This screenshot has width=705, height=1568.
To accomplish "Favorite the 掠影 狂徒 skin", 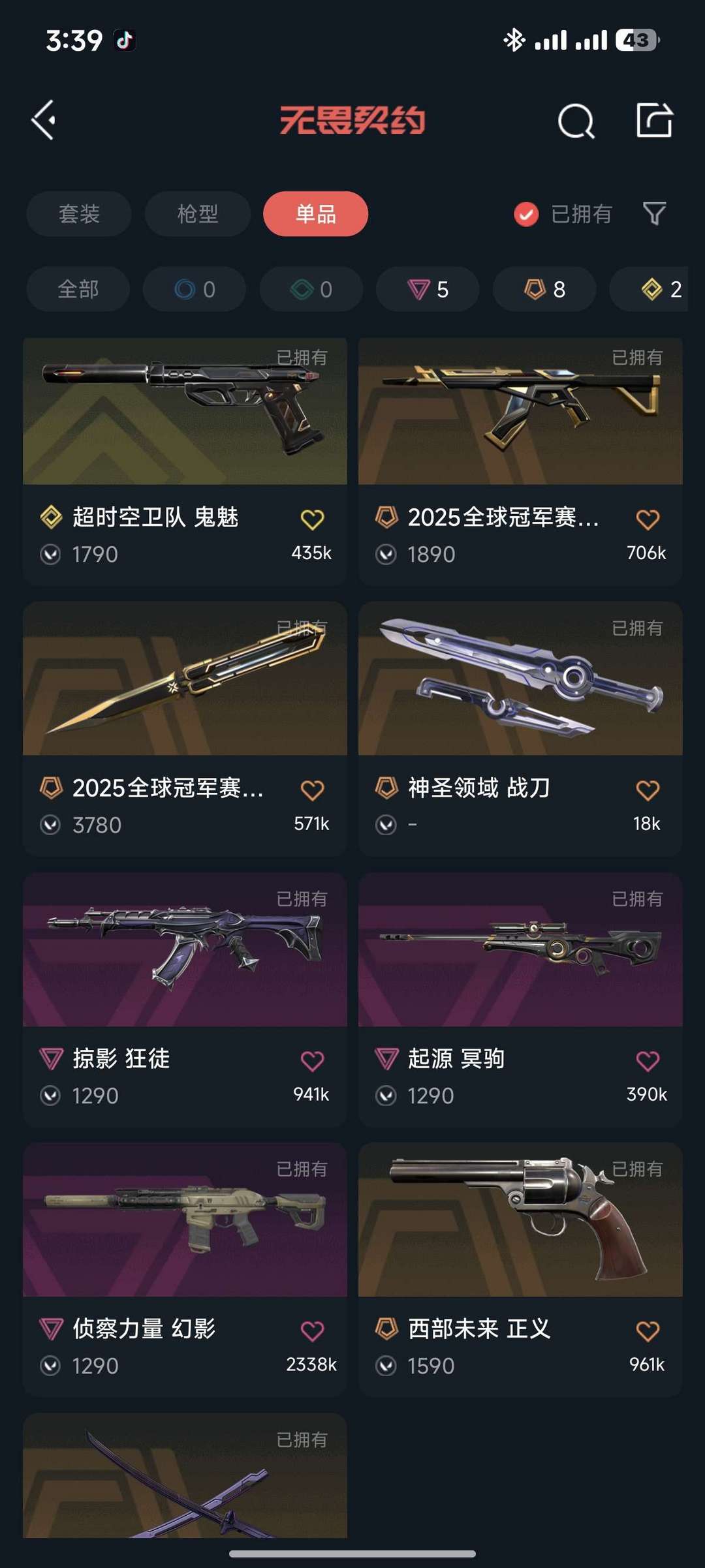I will point(312,1058).
